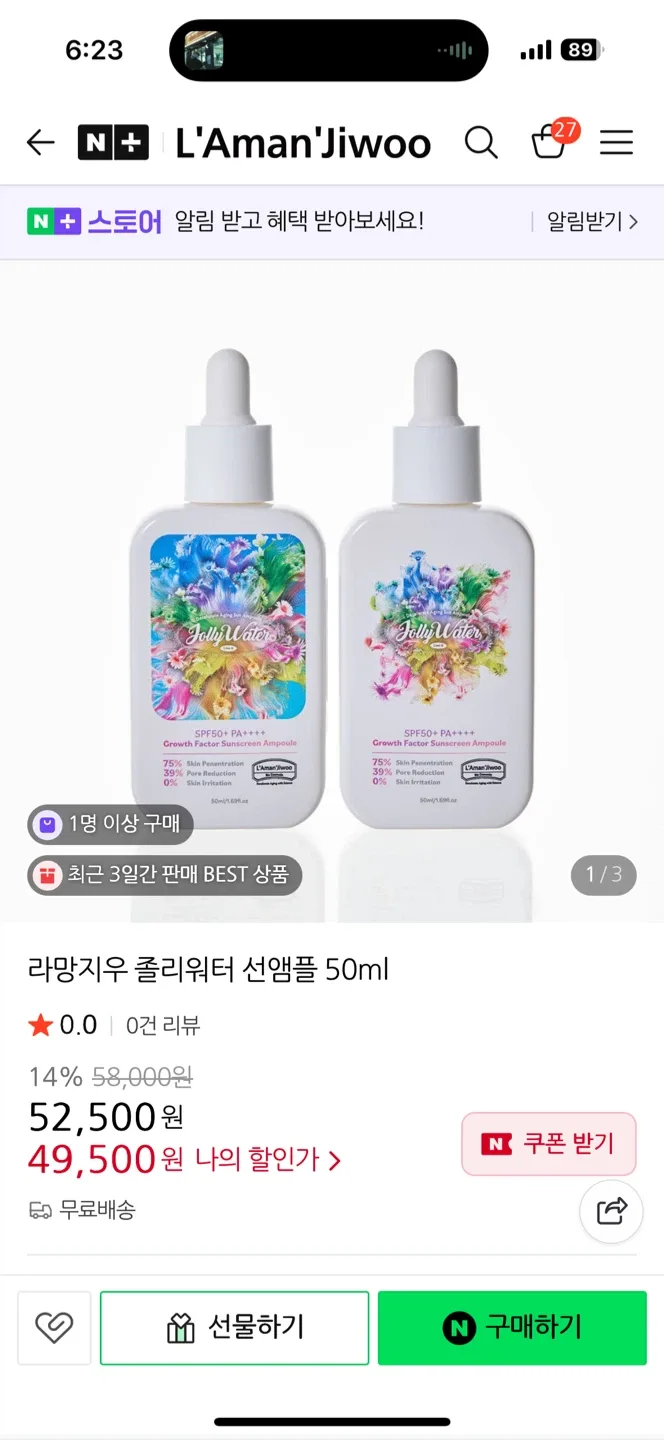The height and width of the screenshot is (1440, 664).
Task: Tap 선물하기 to send as gift
Action: coord(234,1327)
